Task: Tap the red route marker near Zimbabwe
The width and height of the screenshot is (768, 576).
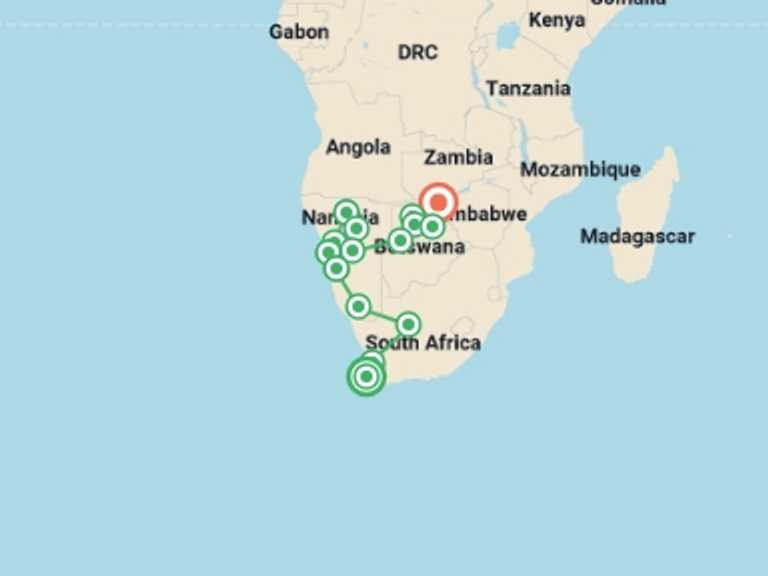Action: coord(437,202)
